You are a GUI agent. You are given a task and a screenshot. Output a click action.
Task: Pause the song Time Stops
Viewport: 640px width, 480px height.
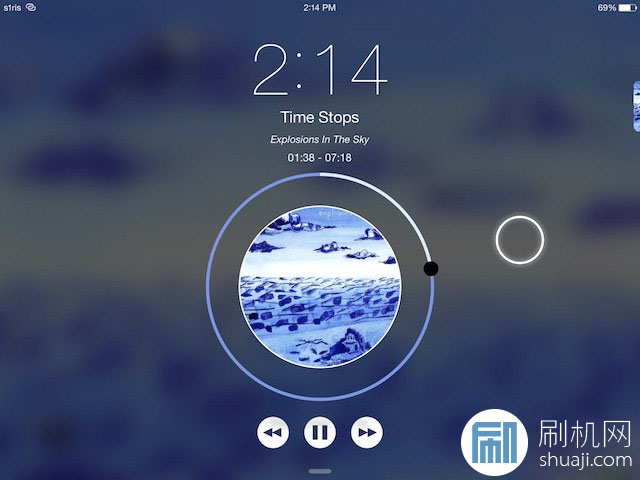point(319,432)
